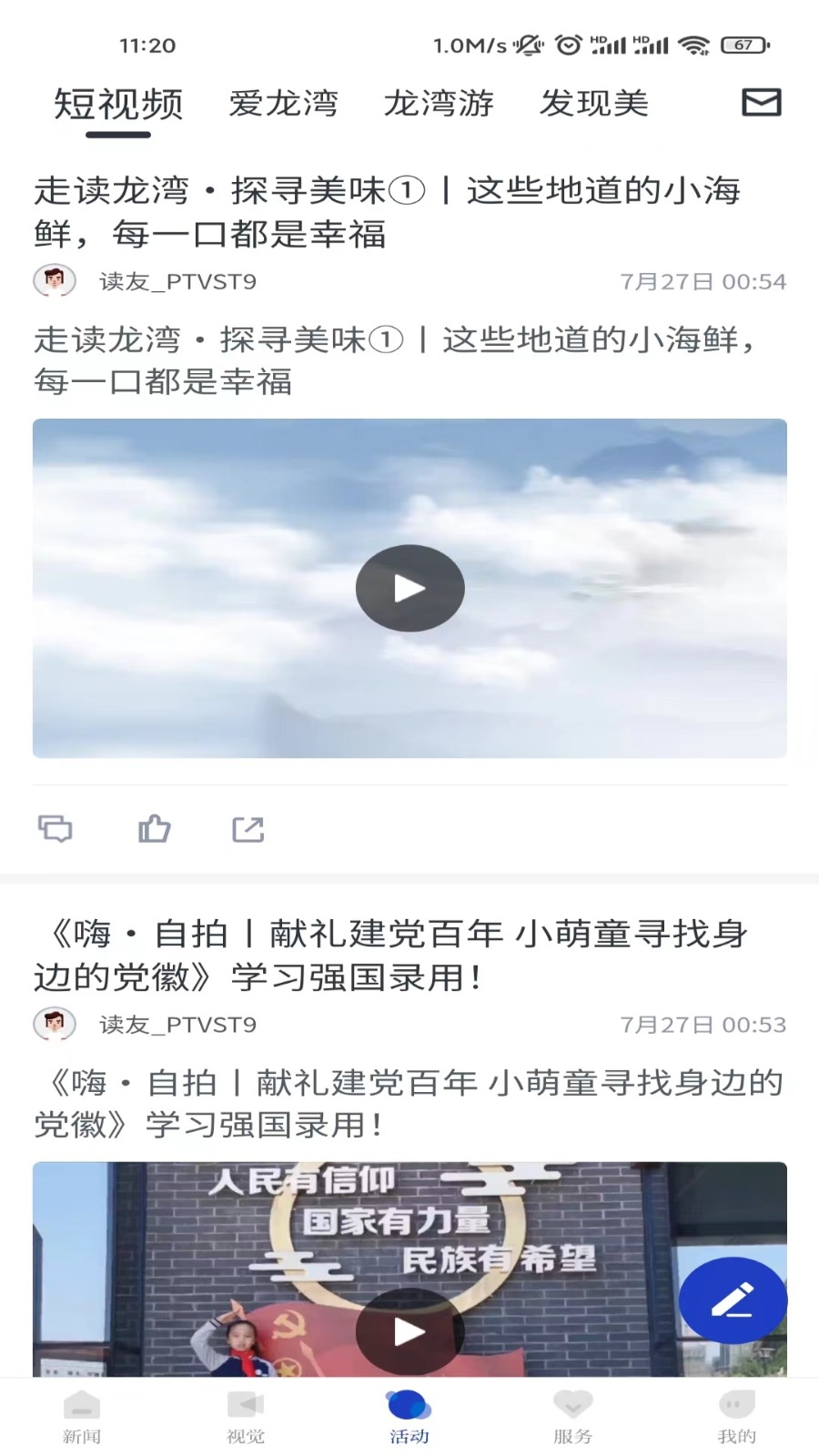Switch to the 龙湾游 tab
Viewport: 819px width, 1456px height.
(439, 104)
